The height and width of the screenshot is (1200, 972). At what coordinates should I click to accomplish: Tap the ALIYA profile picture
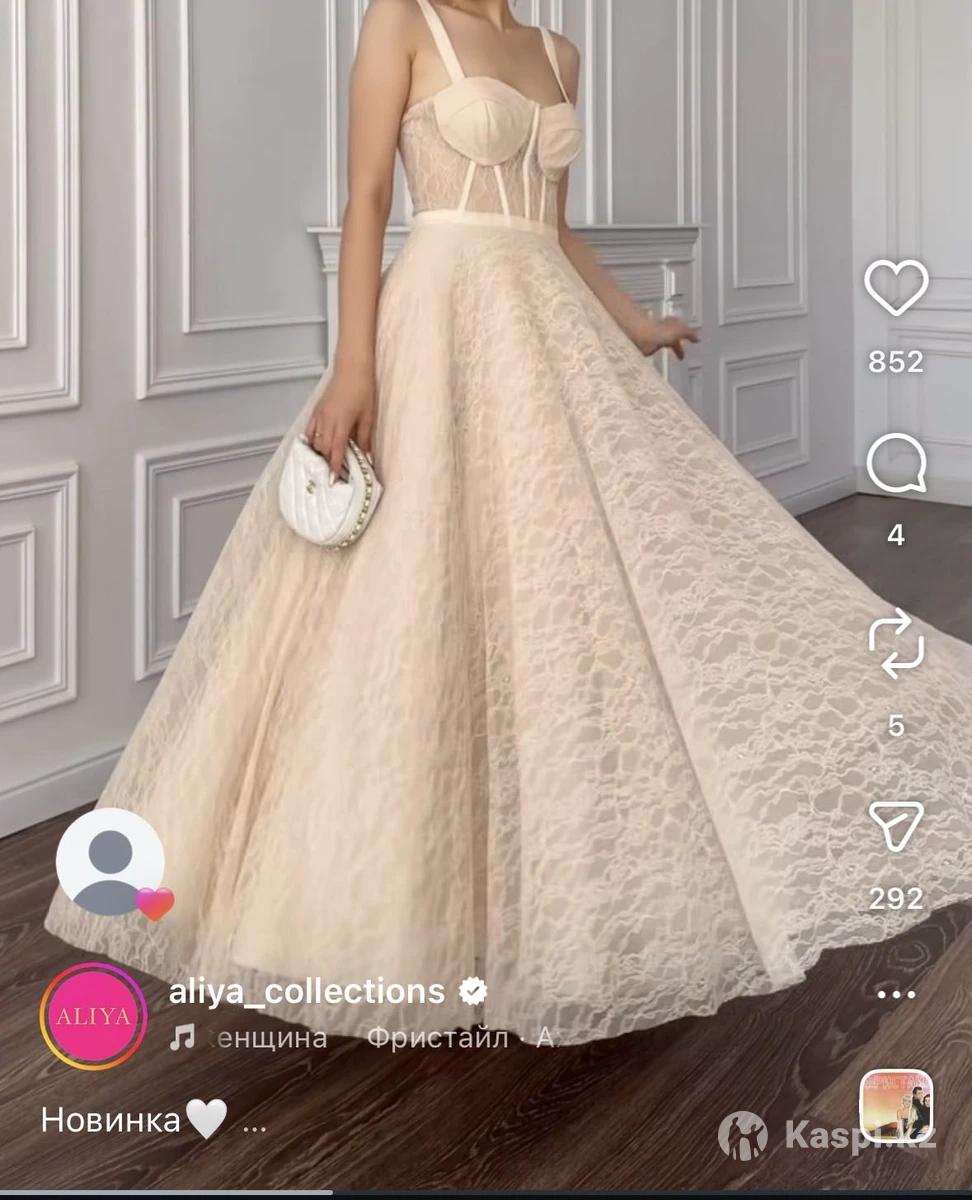(x=93, y=1017)
